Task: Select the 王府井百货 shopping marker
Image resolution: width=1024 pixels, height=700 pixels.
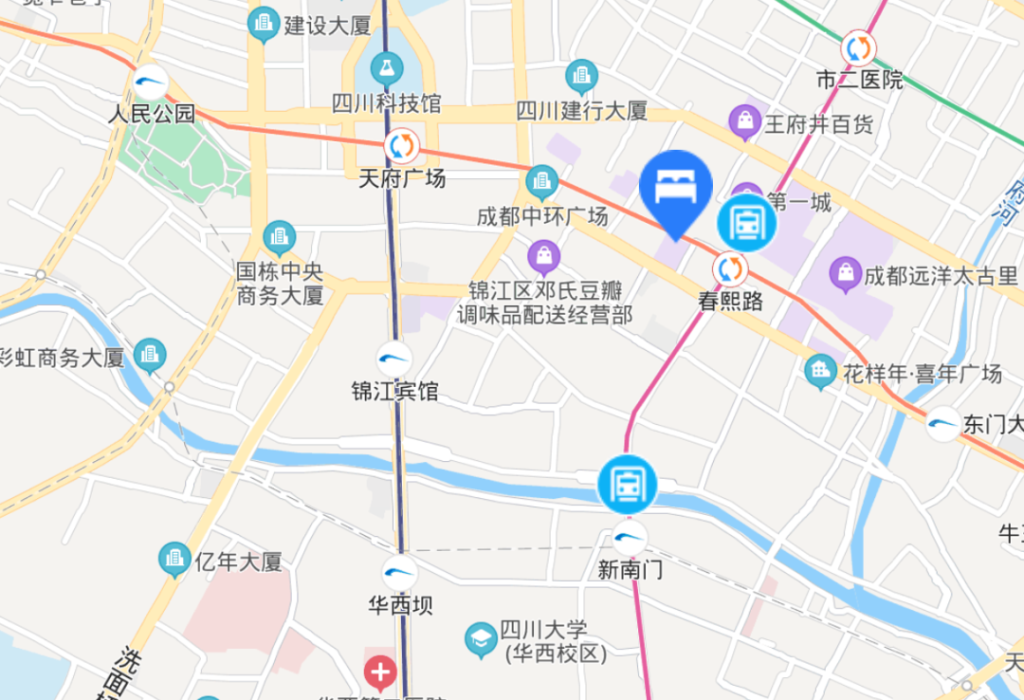Action: [746, 123]
